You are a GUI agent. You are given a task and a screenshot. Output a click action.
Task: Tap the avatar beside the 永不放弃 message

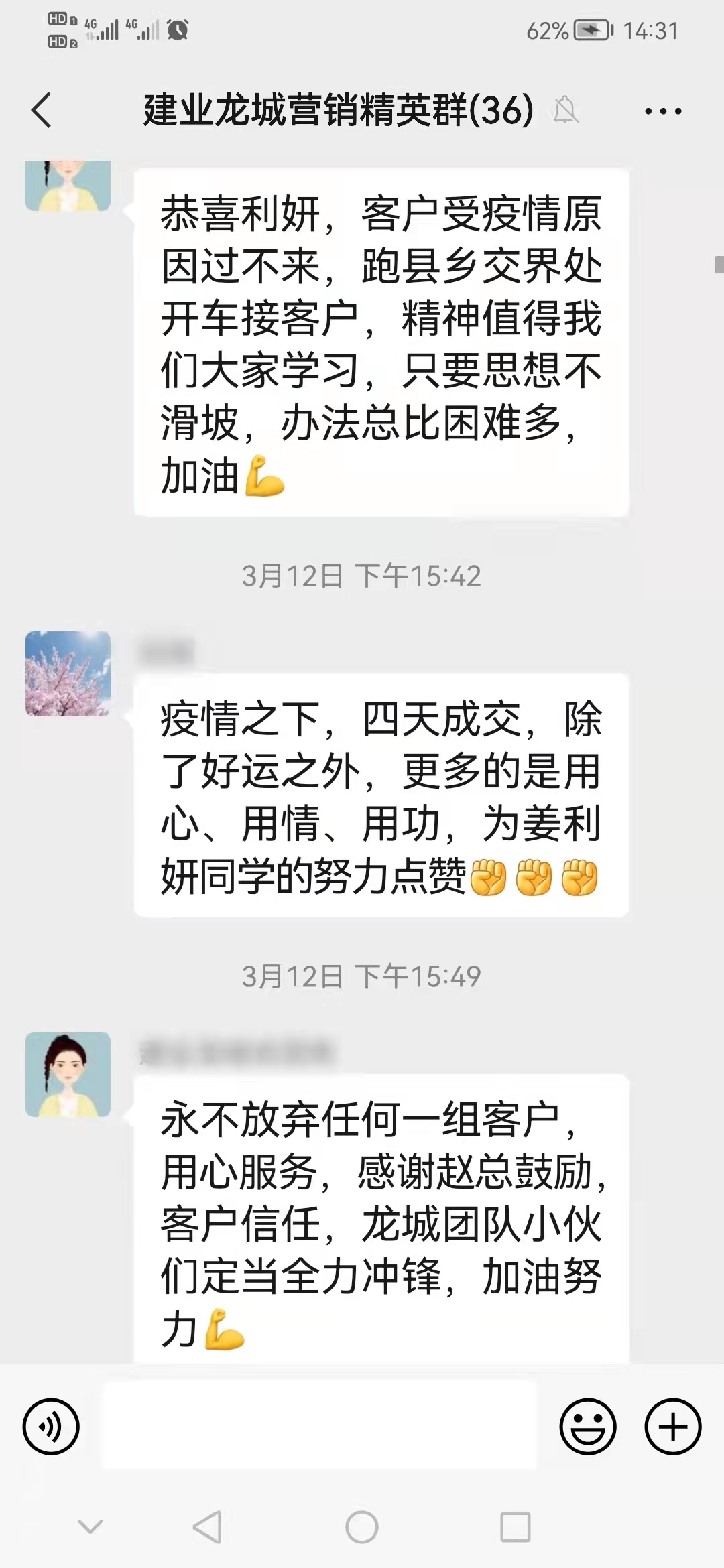coord(68,1074)
